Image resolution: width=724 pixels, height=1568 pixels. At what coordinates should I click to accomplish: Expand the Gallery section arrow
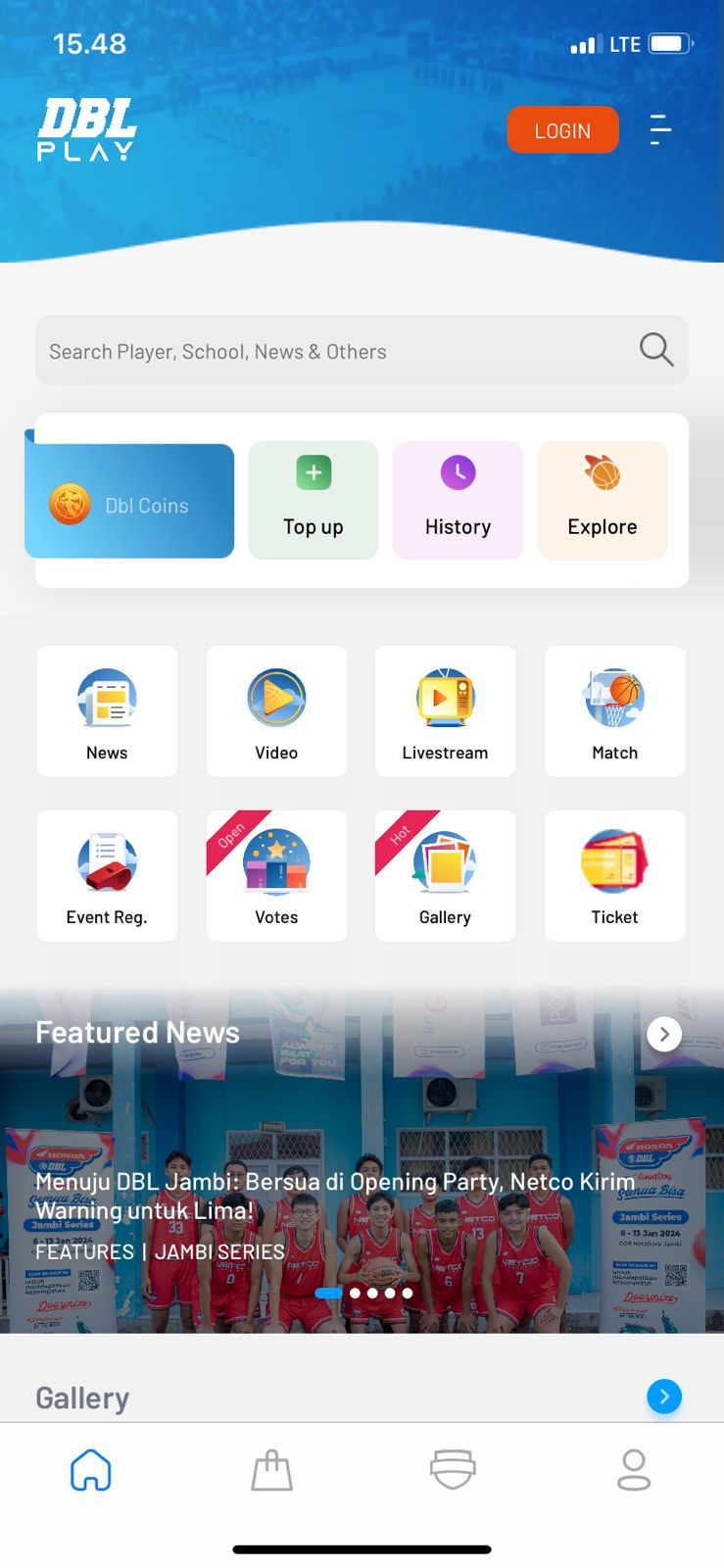tap(664, 1396)
